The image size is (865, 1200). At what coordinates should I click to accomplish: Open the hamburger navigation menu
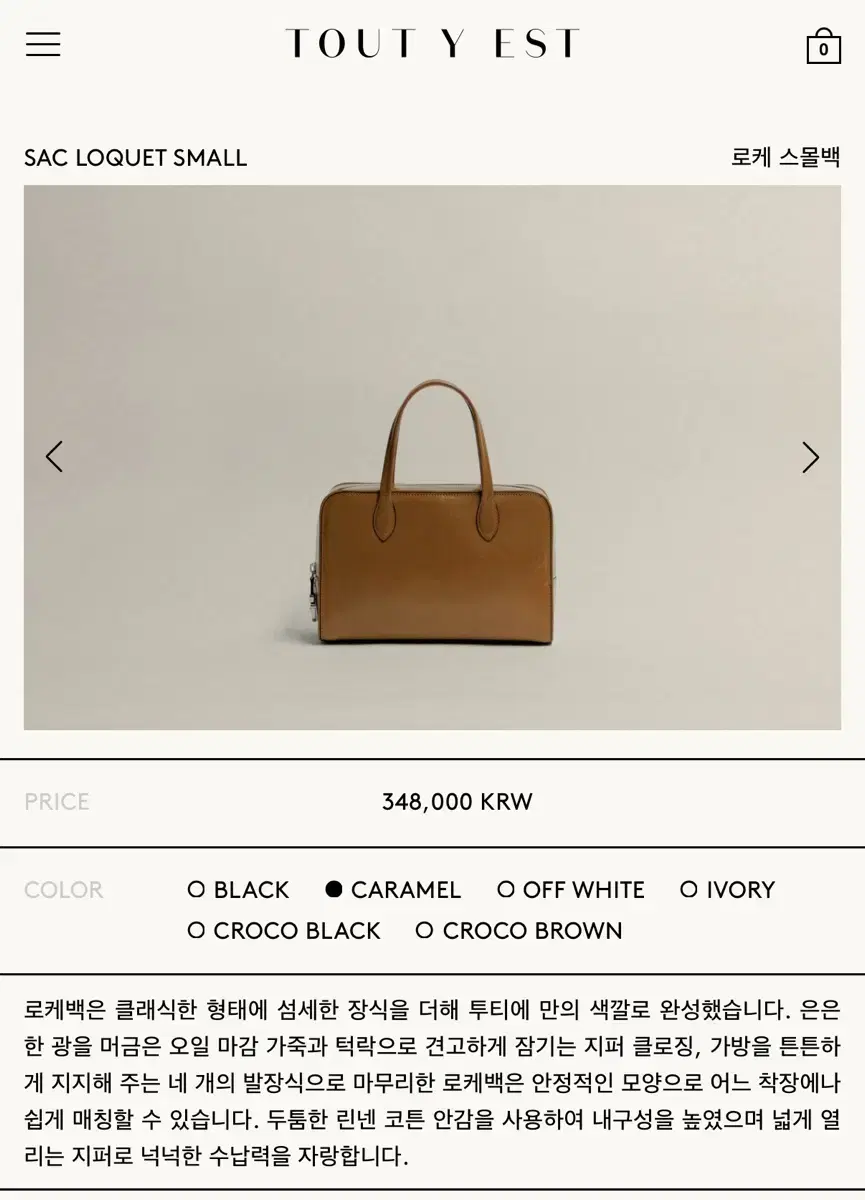[x=42, y=44]
